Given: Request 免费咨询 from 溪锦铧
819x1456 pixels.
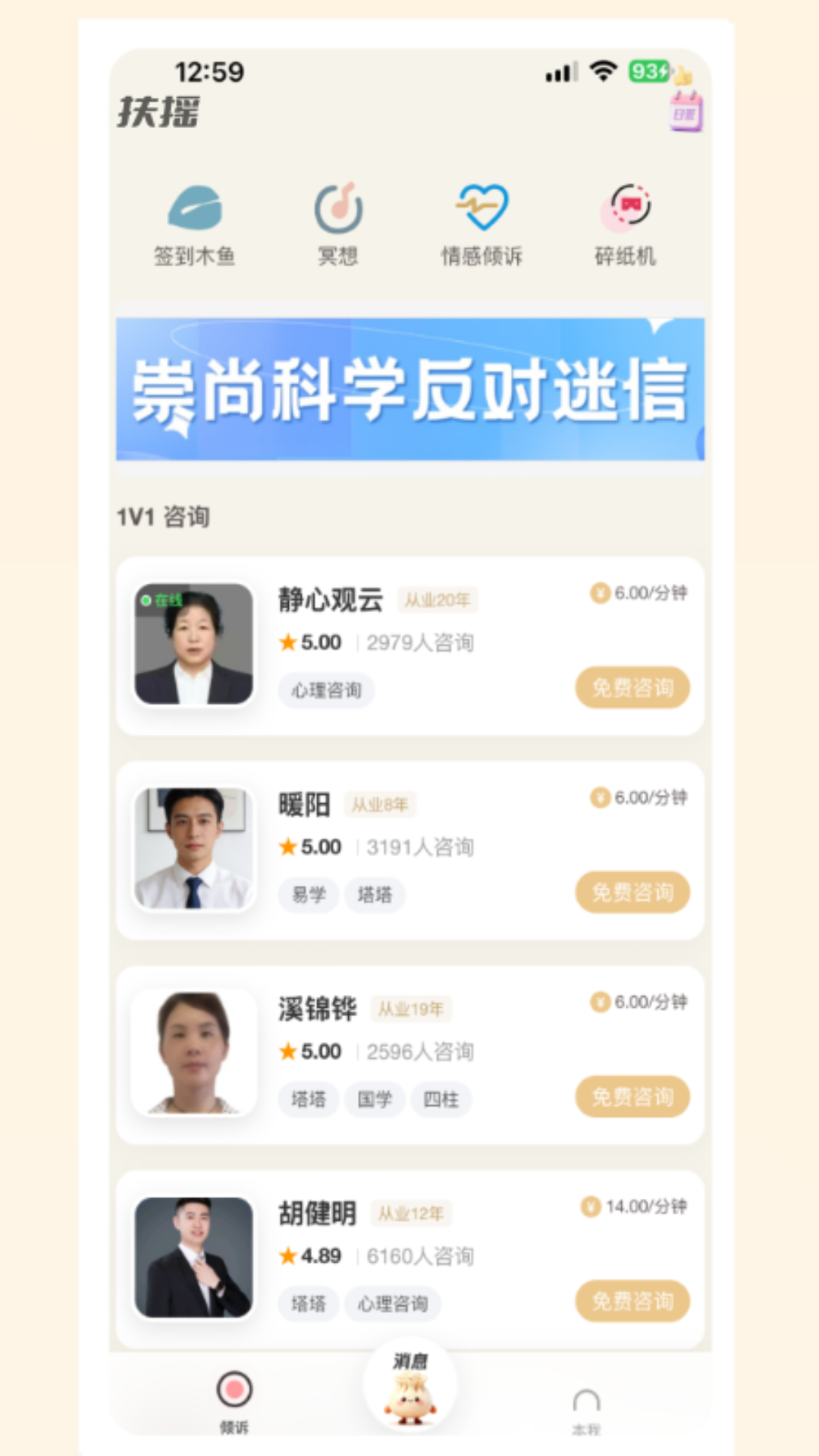Looking at the screenshot, I should tap(632, 1097).
